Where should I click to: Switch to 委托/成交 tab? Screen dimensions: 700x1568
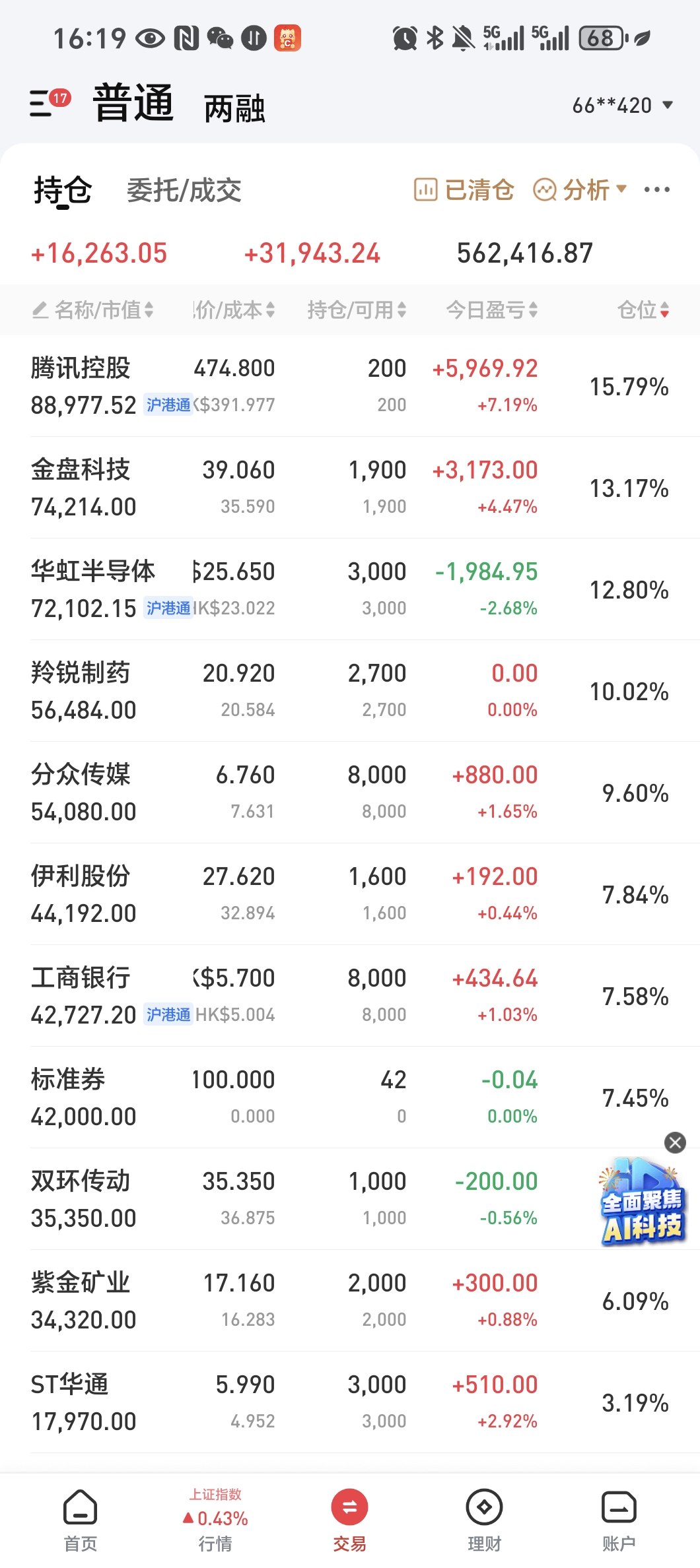[x=184, y=190]
